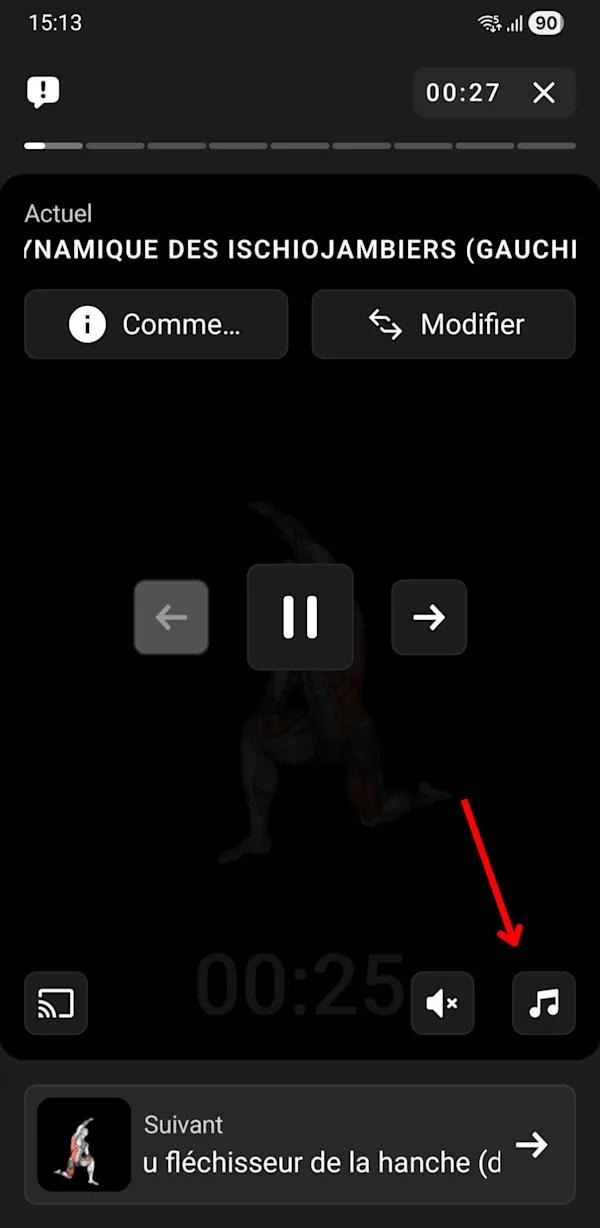The image size is (600, 1228).
Task: Close the workout with the X
Action: tap(544, 93)
